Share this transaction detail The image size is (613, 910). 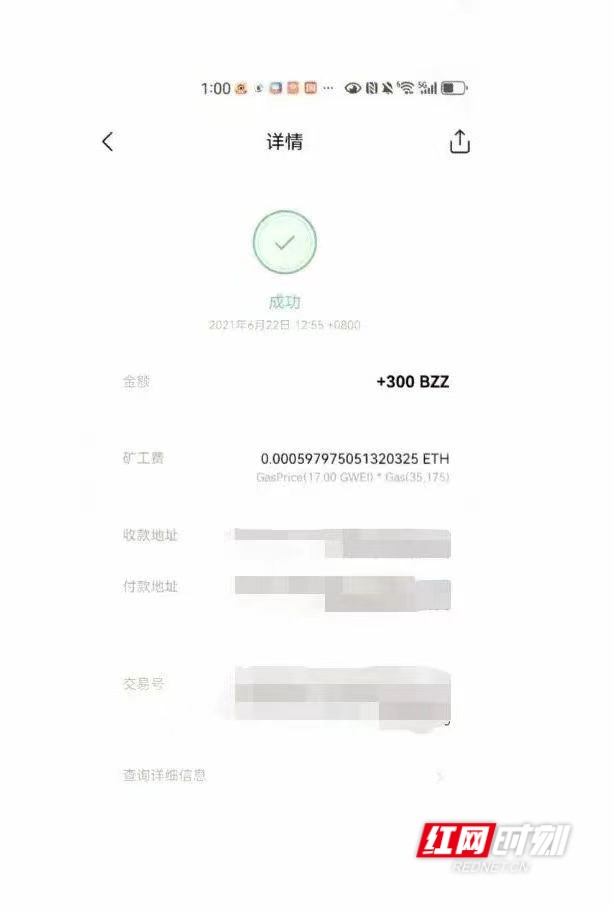click(x=459, y=142)
